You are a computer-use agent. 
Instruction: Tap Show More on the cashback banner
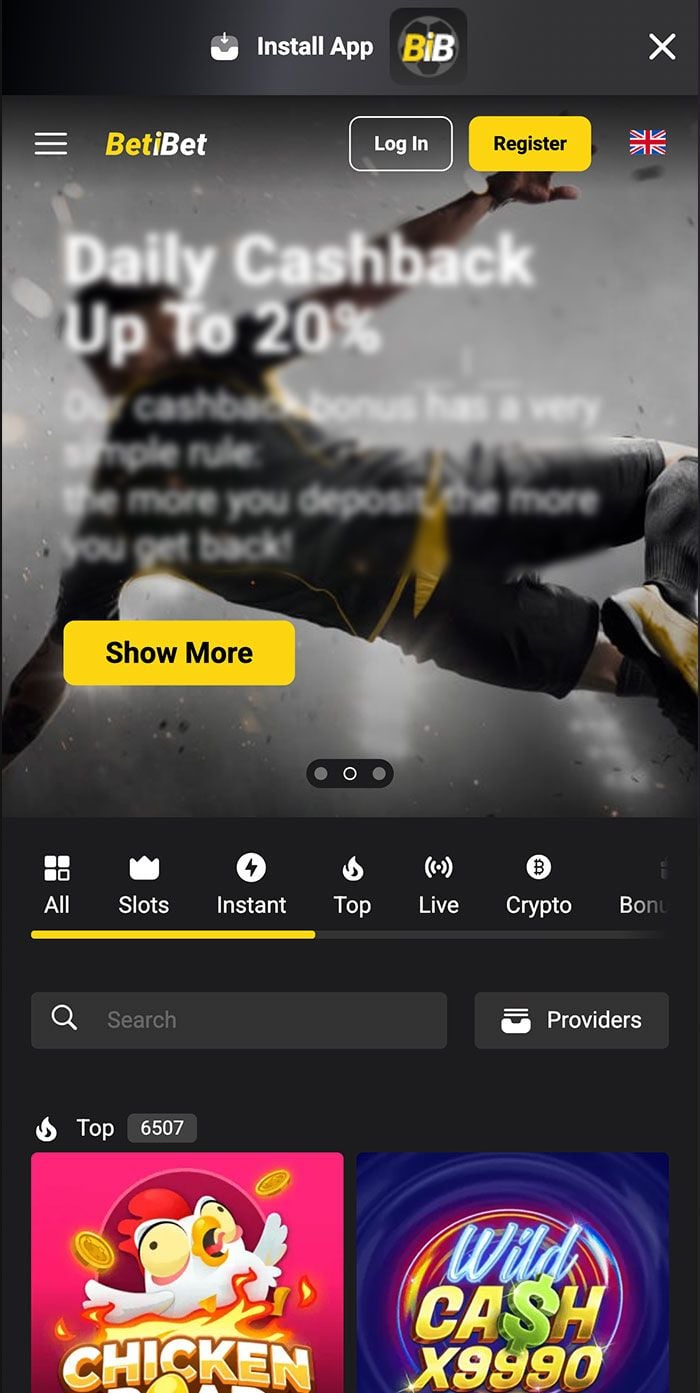coord(179,653)
